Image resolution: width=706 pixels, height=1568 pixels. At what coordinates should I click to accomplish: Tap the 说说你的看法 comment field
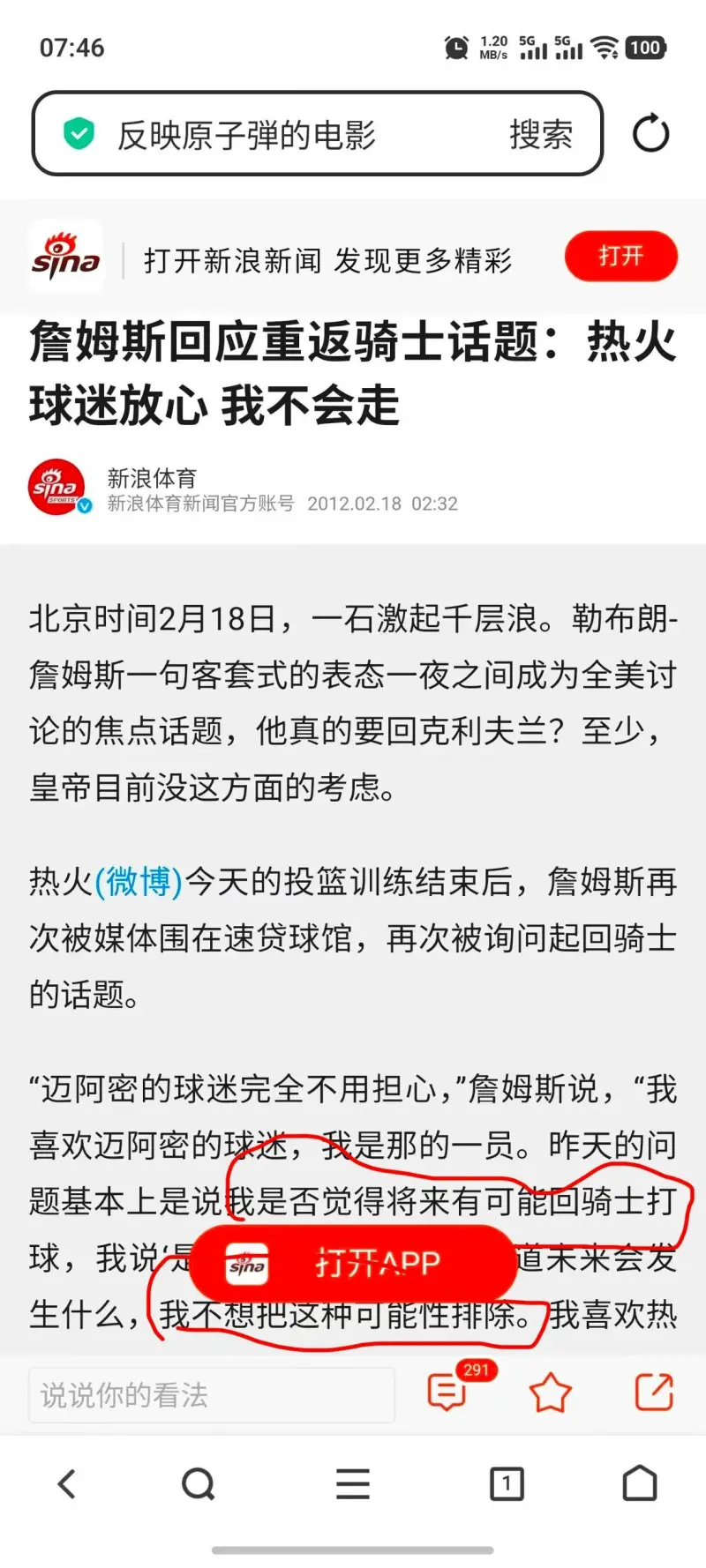212,1394
